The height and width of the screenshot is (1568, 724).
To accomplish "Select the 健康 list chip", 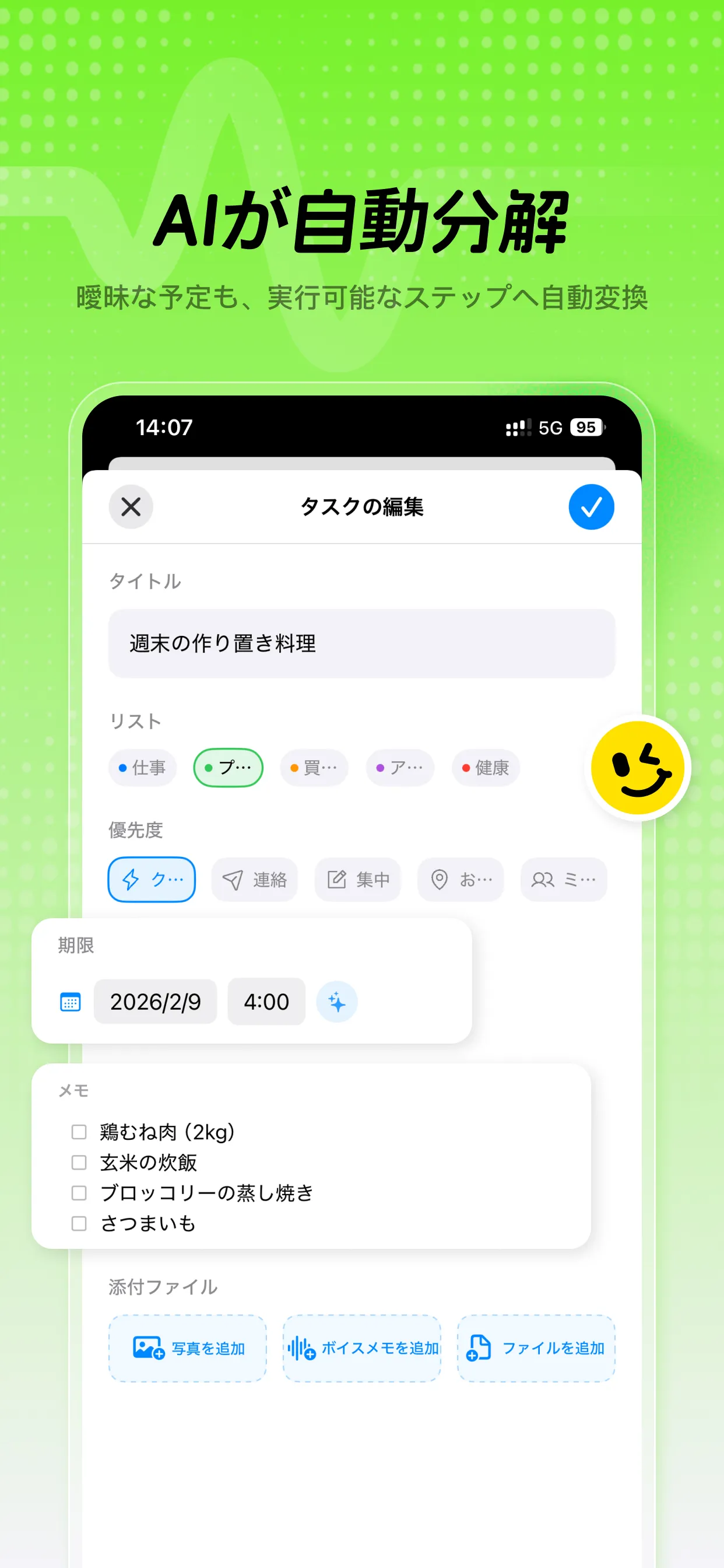I will [485, 768].
